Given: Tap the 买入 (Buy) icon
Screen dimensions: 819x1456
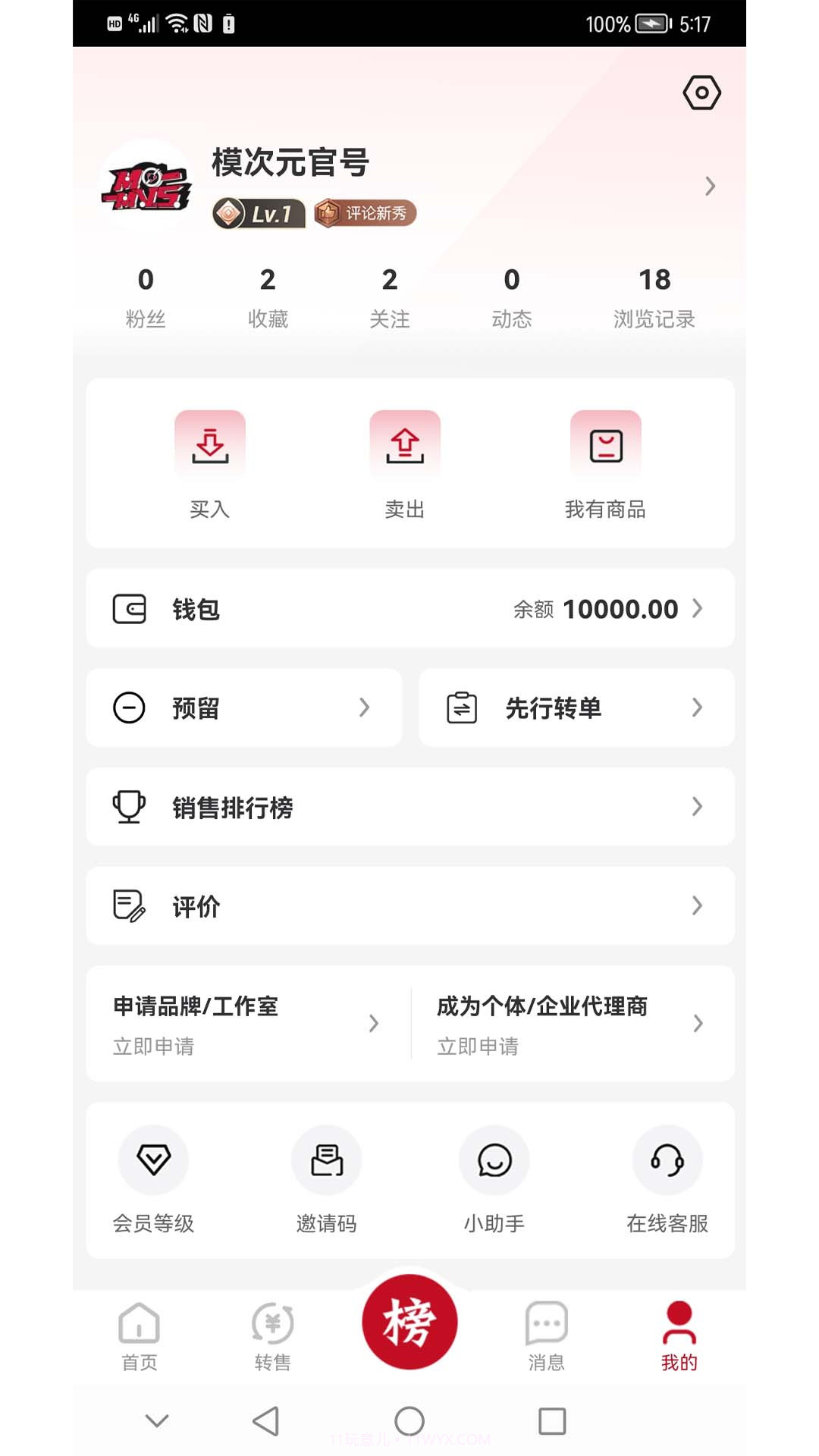Looking at the screenshot, I should [x=211, y=446].
